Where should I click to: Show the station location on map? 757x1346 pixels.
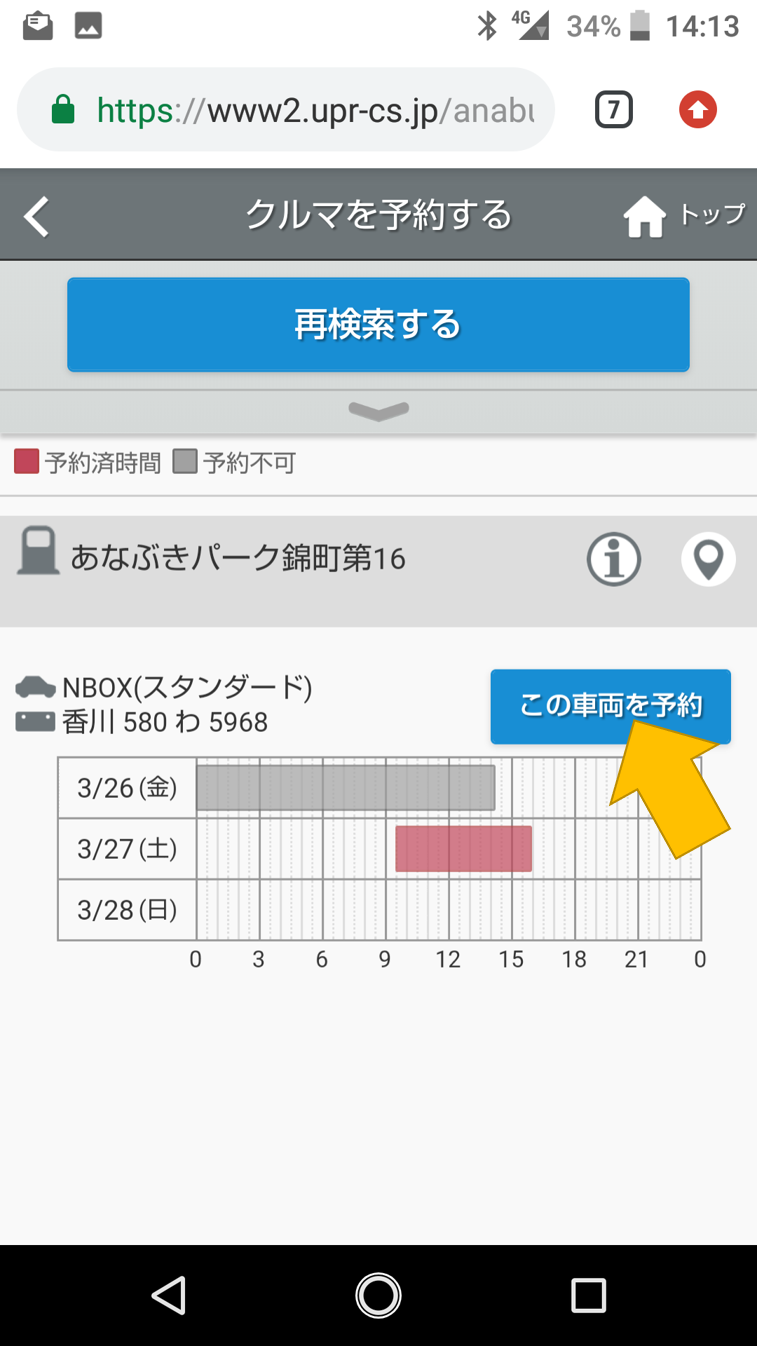(x=708, y=559)
